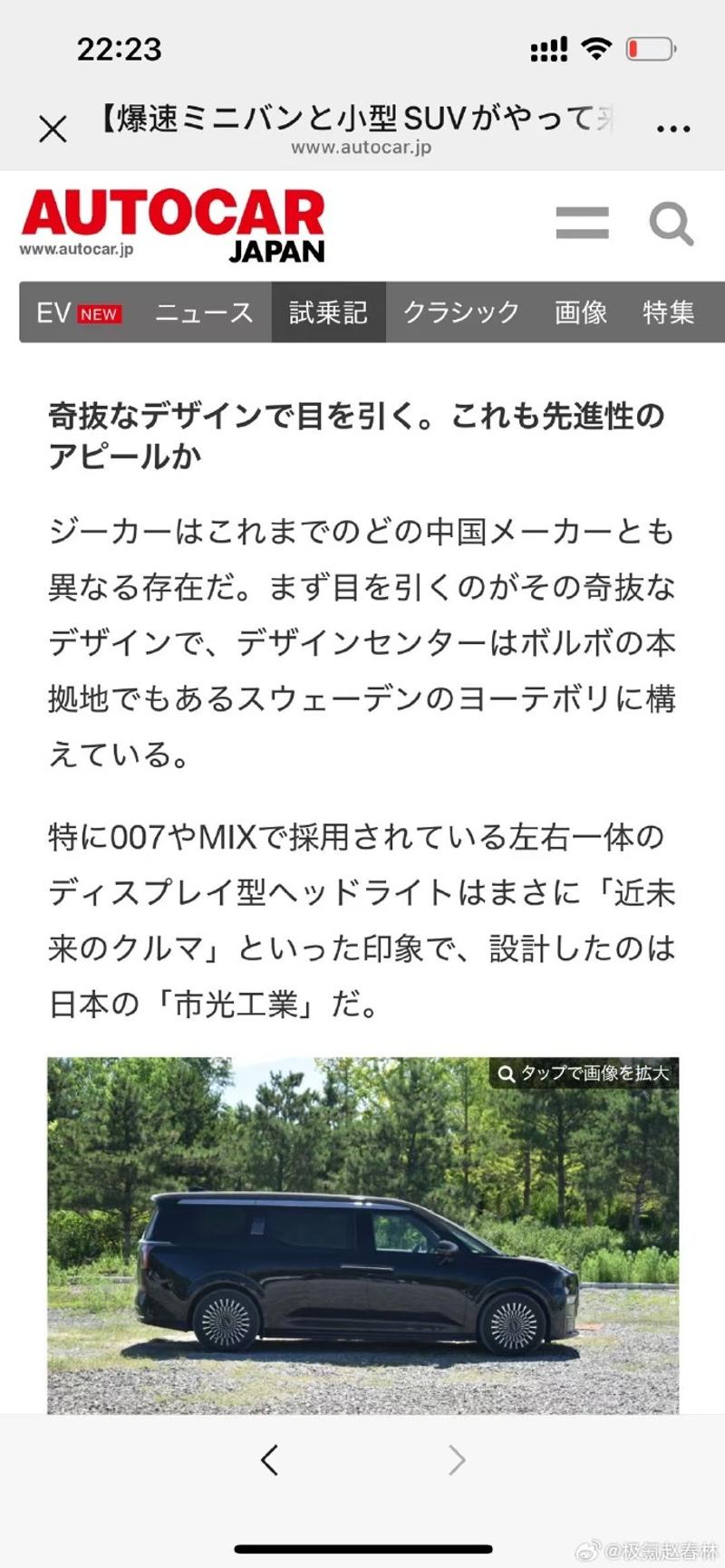725x1568 pixels.
Task: Open the Autocar site search
Action: point(671,223)
